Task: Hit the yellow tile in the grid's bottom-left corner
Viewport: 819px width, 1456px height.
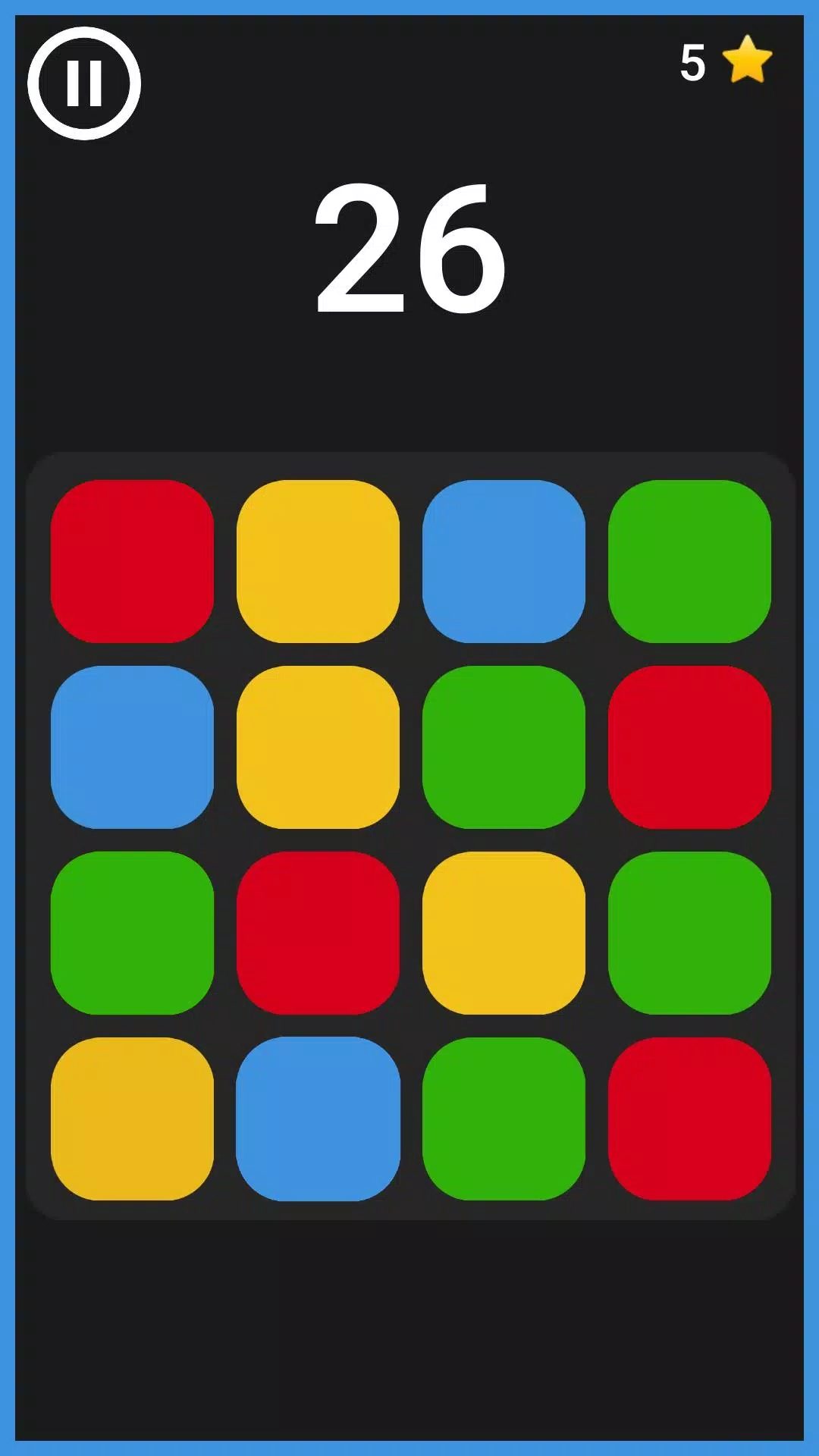Action: coord(132,1119)
